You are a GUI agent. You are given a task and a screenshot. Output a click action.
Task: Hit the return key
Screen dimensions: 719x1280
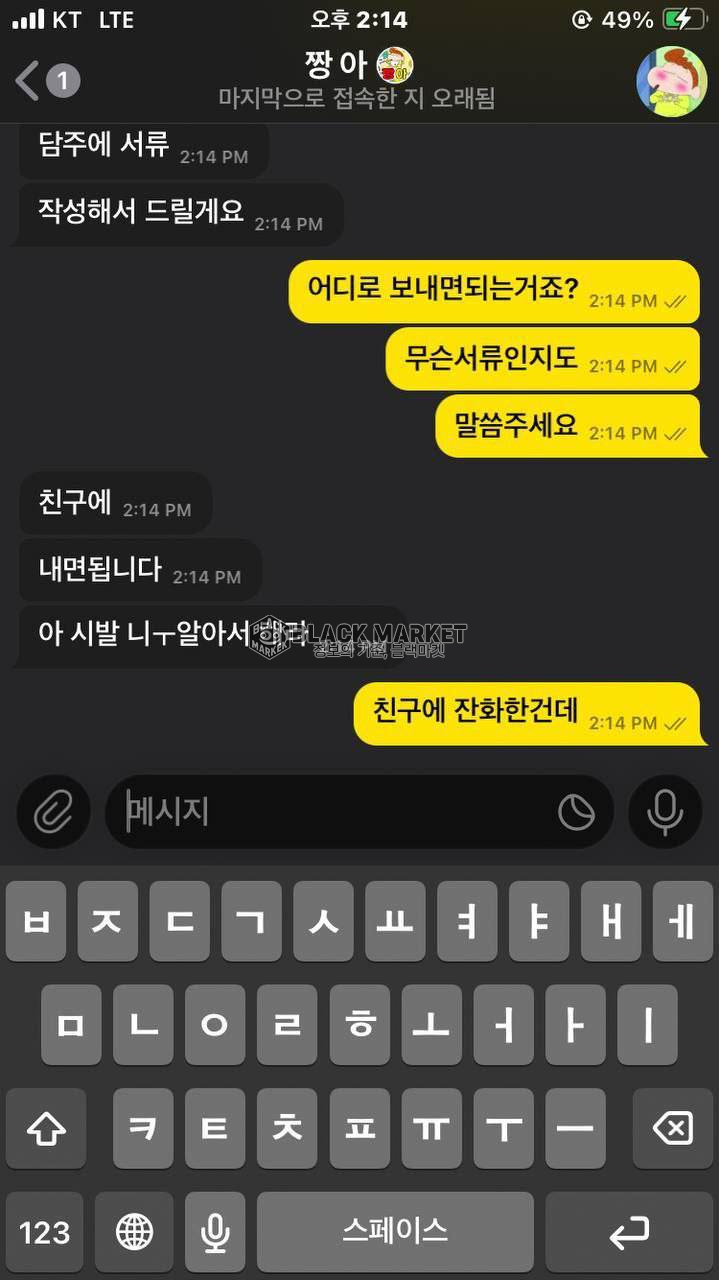click(629, 1232)
